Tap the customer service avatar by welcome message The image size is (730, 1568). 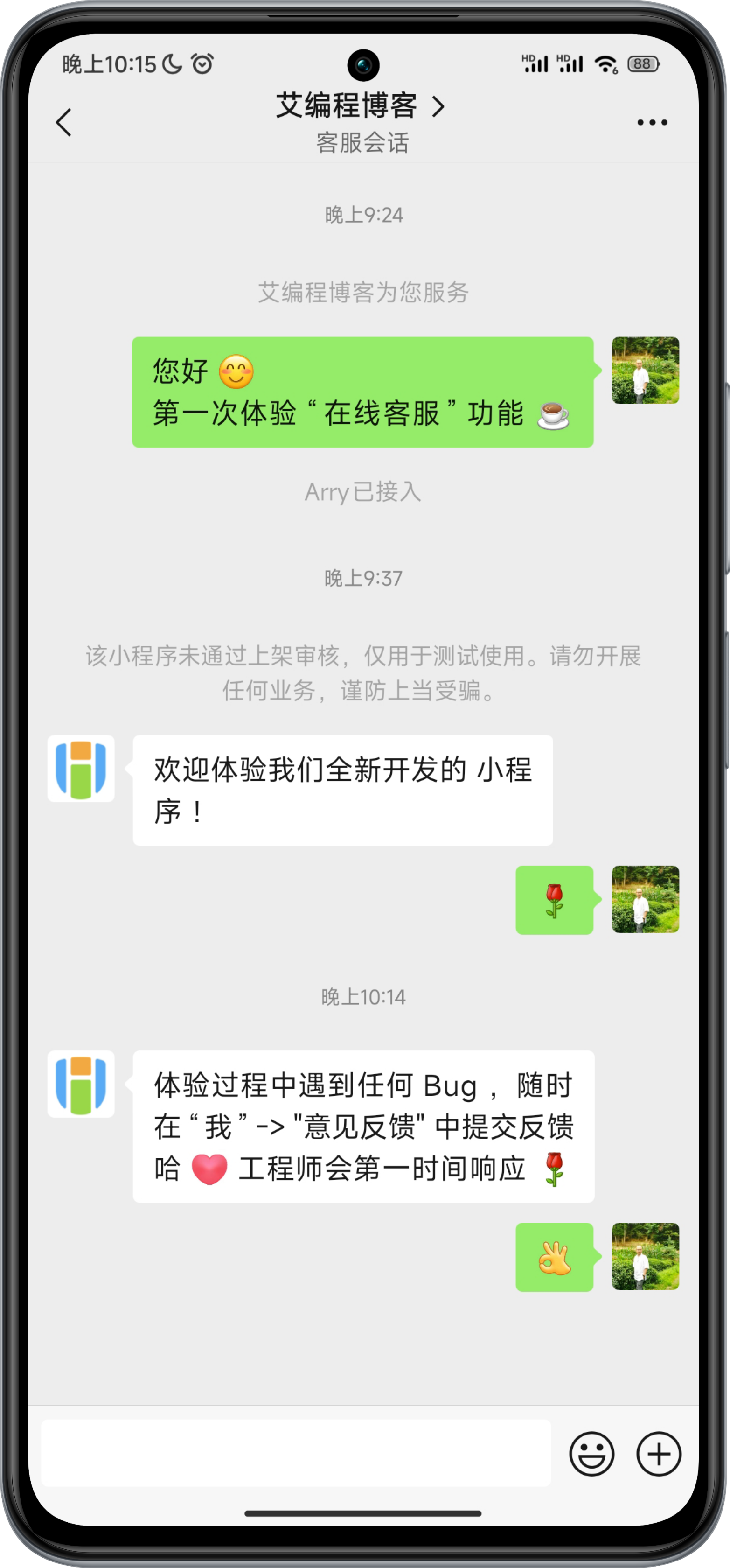click(x=81, y=768)
